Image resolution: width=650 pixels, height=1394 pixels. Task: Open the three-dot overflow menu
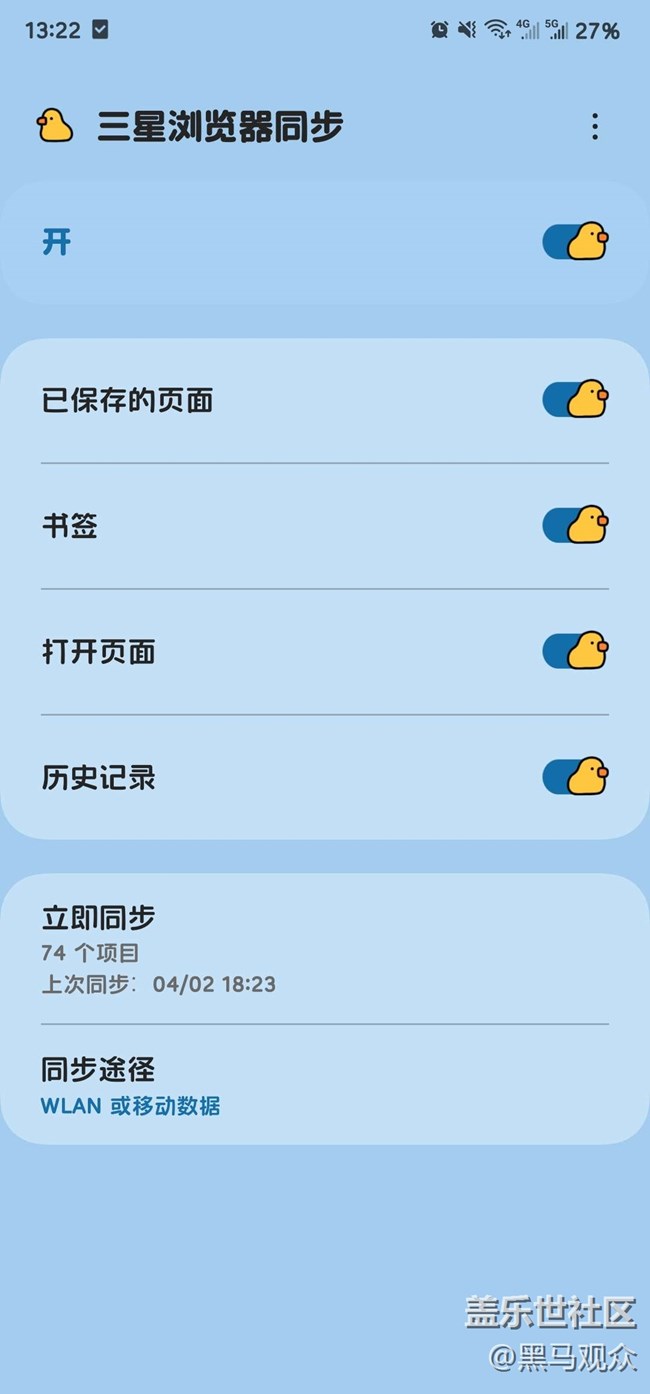595,127
